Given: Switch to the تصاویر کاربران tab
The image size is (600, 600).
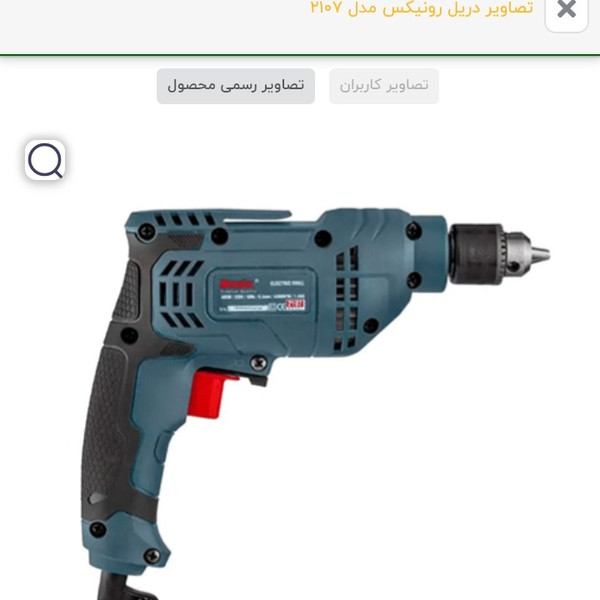Looking at the screenshot, I should (384, 86).
